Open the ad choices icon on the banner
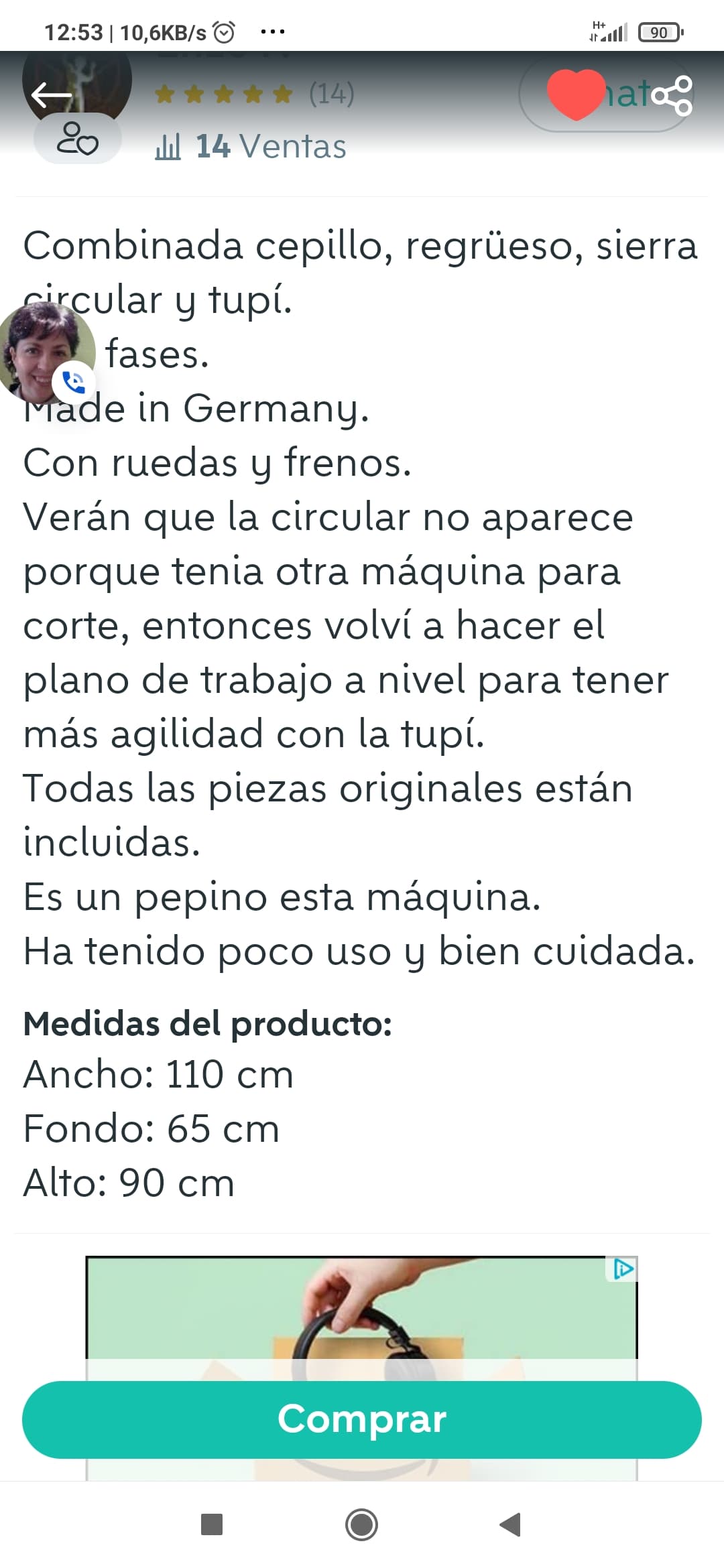724x1568 pixels. coord(623,1268)
